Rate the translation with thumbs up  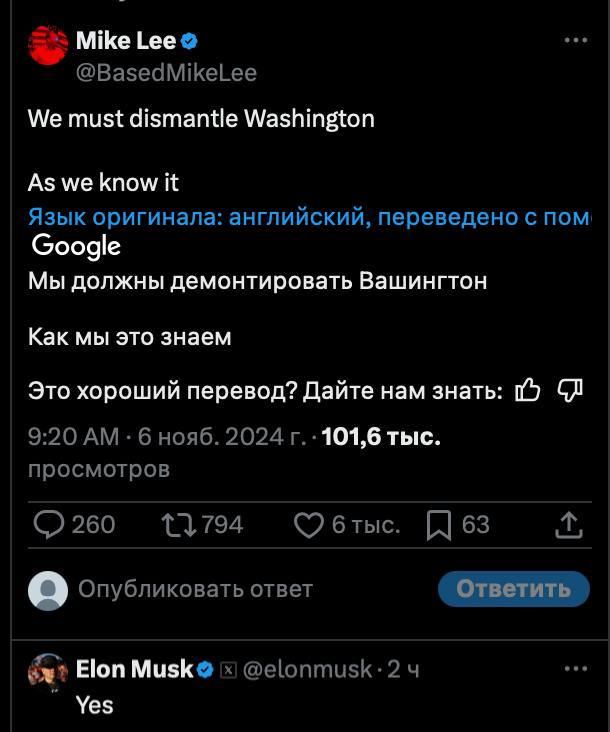pos(527,391)
